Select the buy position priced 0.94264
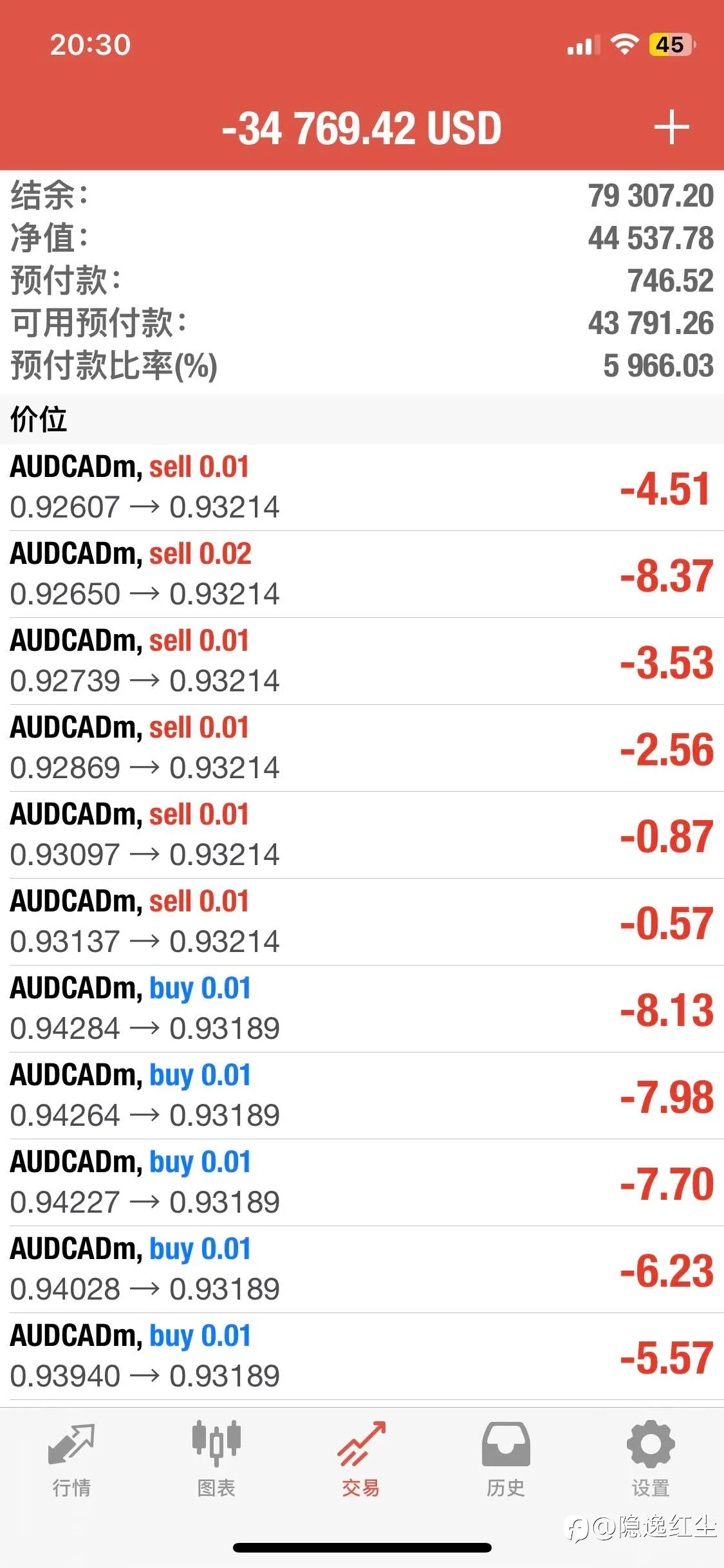The width and height of the screenshot is (724, 1568). pos(362,1096)
